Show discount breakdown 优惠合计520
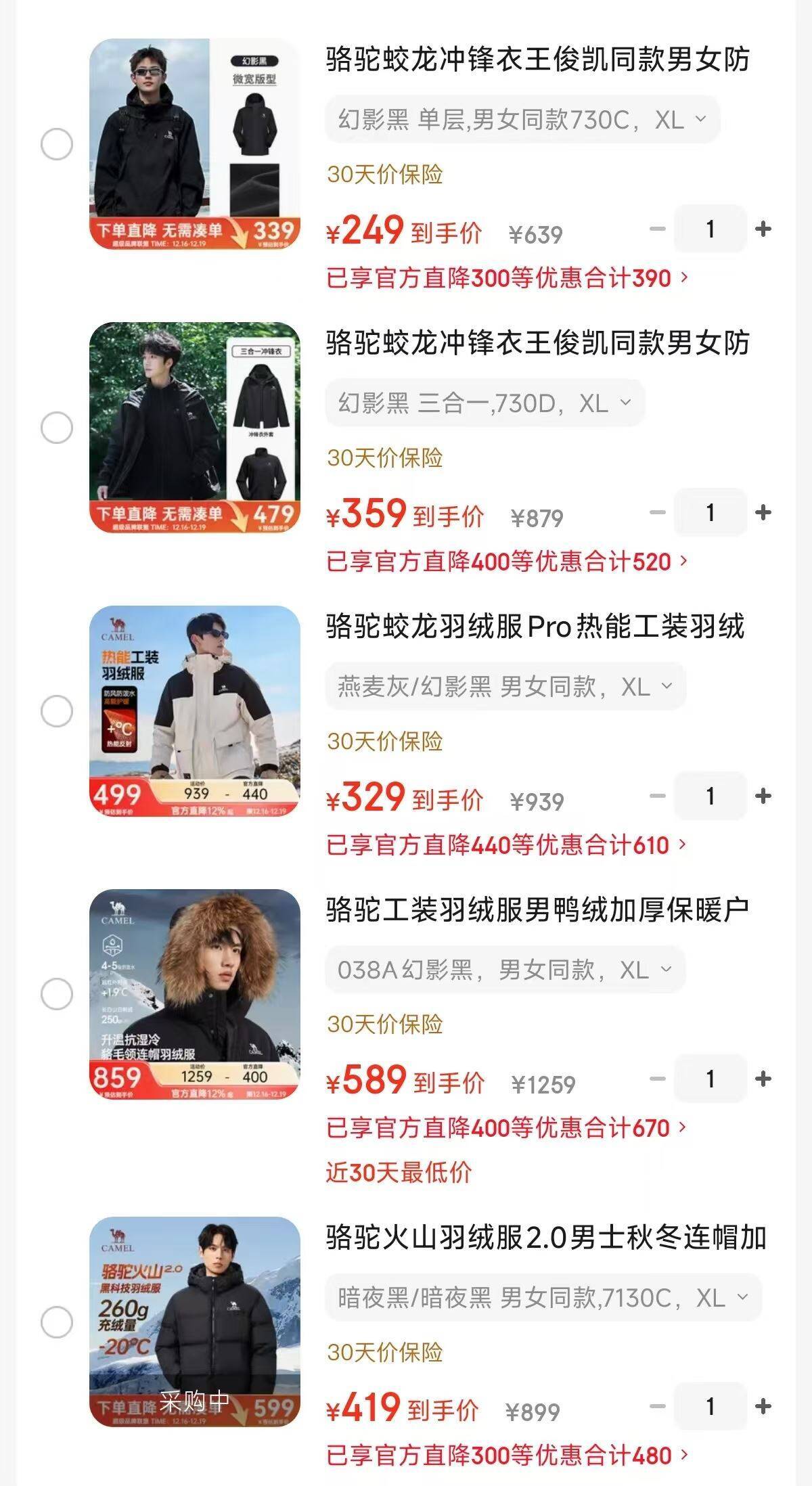Viewport: 812px width, 1486px height. click(x=507, y=562)
